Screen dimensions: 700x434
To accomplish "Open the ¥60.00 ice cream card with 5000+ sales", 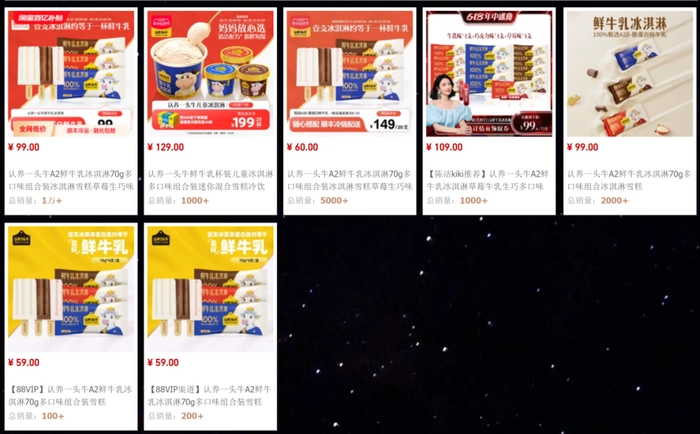I will click(348, 75).
